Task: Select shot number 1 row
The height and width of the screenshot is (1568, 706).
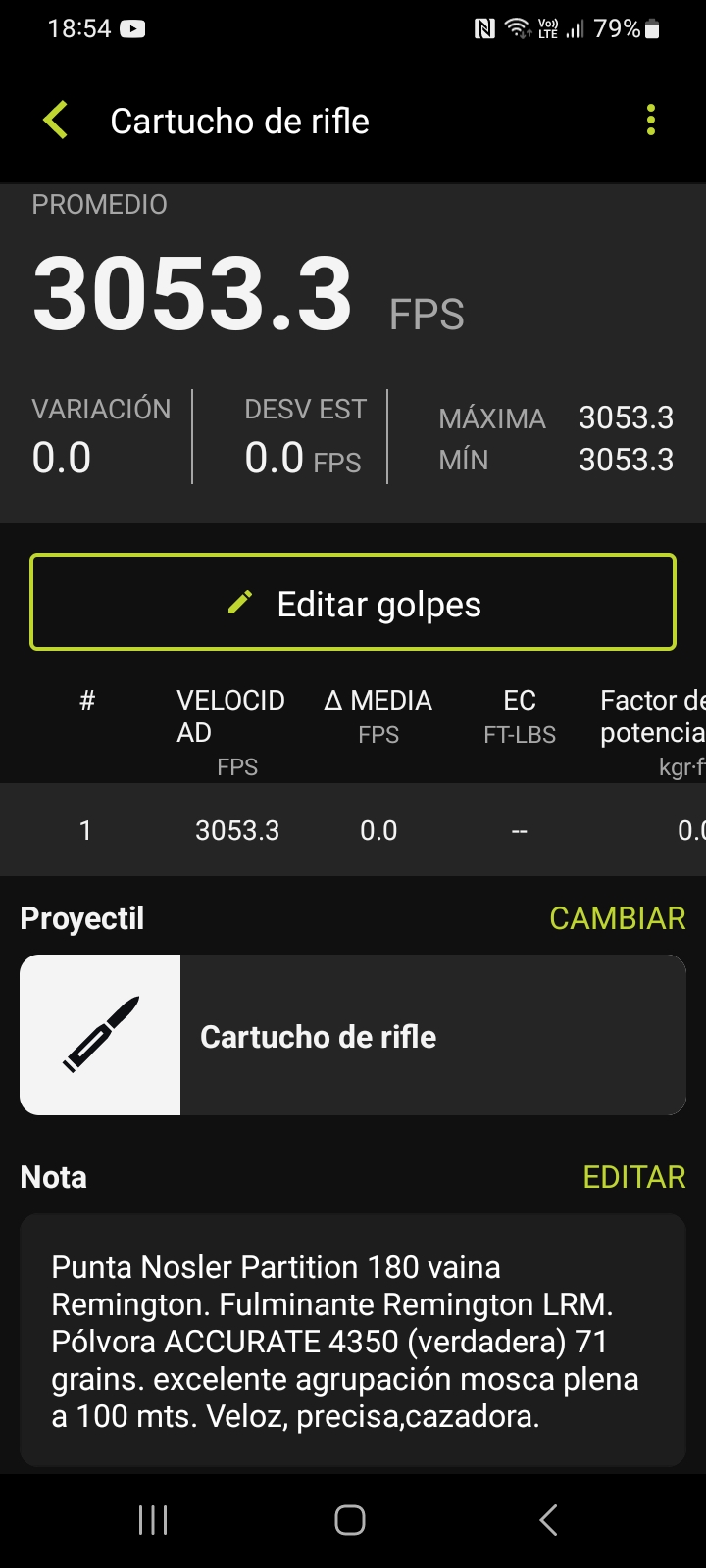Action: [353, 830]
